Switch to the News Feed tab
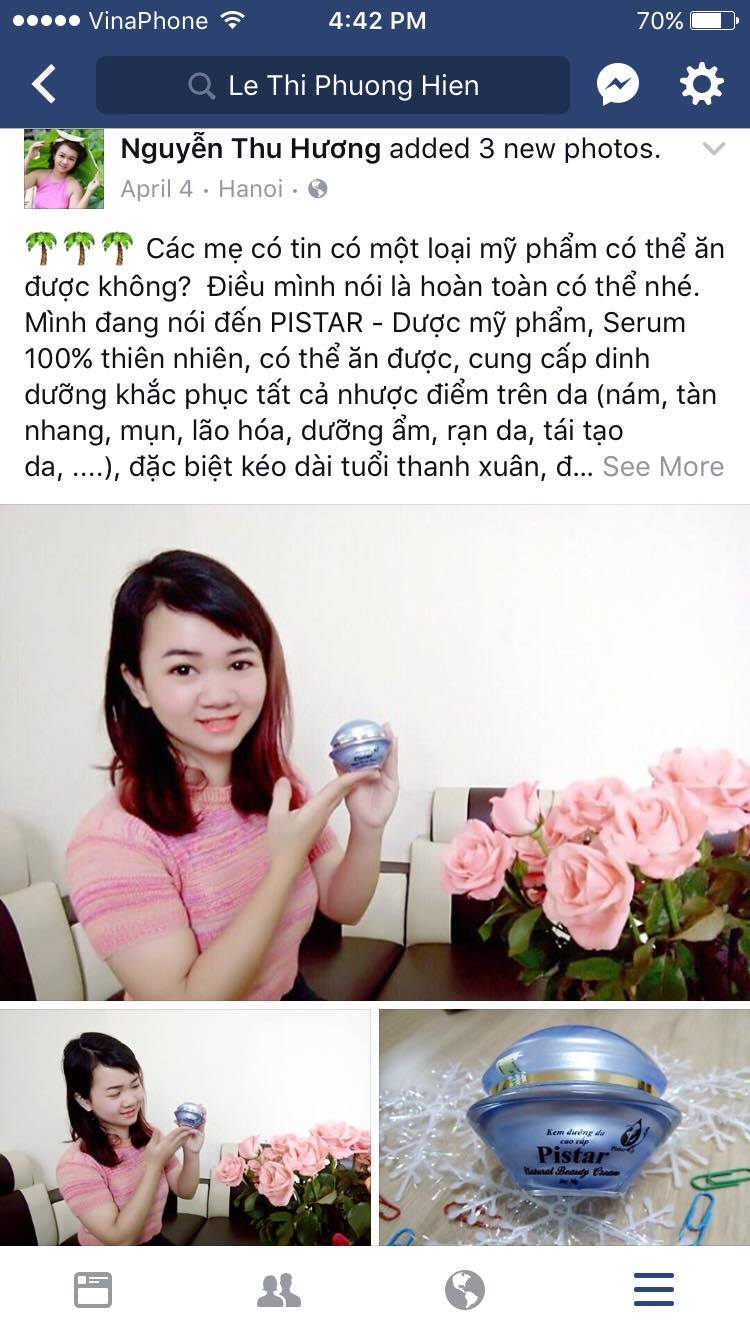 tap(93, 1290)
